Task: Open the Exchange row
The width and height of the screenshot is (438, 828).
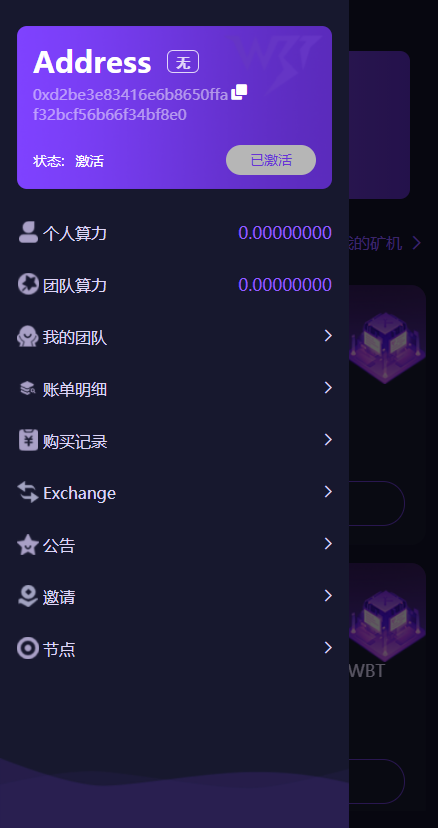Action: pyautogui.click(x=174, y=493)
